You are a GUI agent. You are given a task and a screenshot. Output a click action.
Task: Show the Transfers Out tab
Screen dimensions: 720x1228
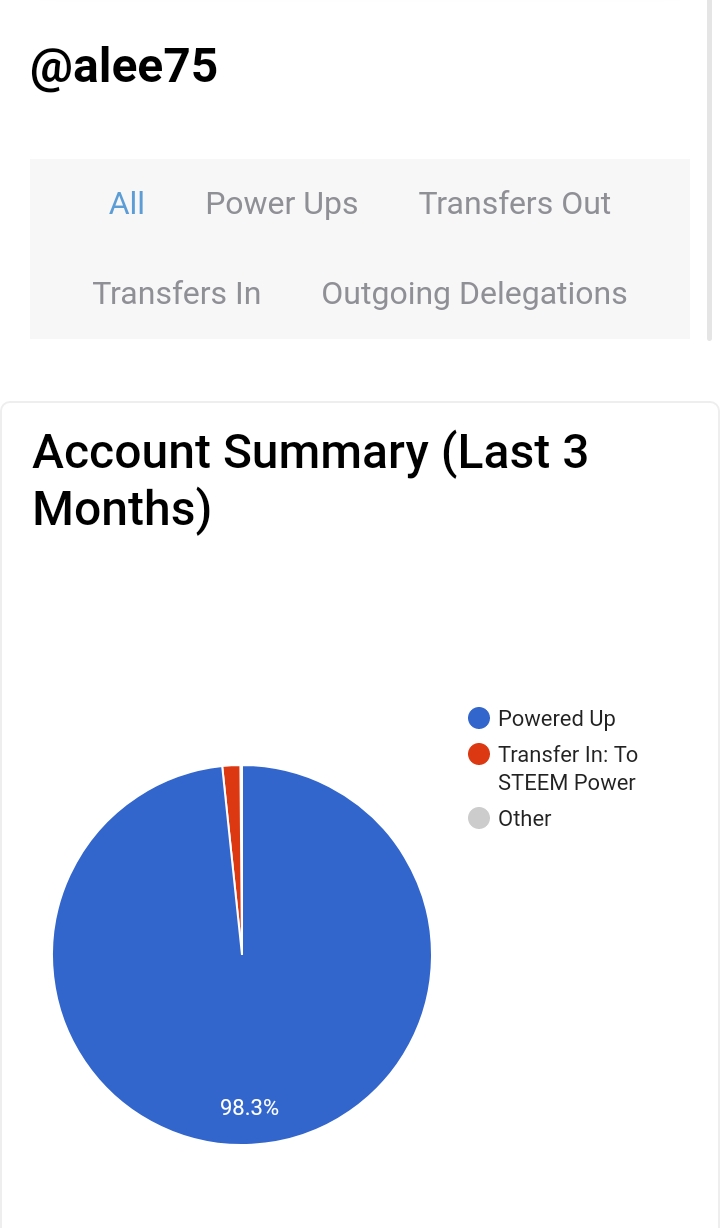click(x=514, y=204)
